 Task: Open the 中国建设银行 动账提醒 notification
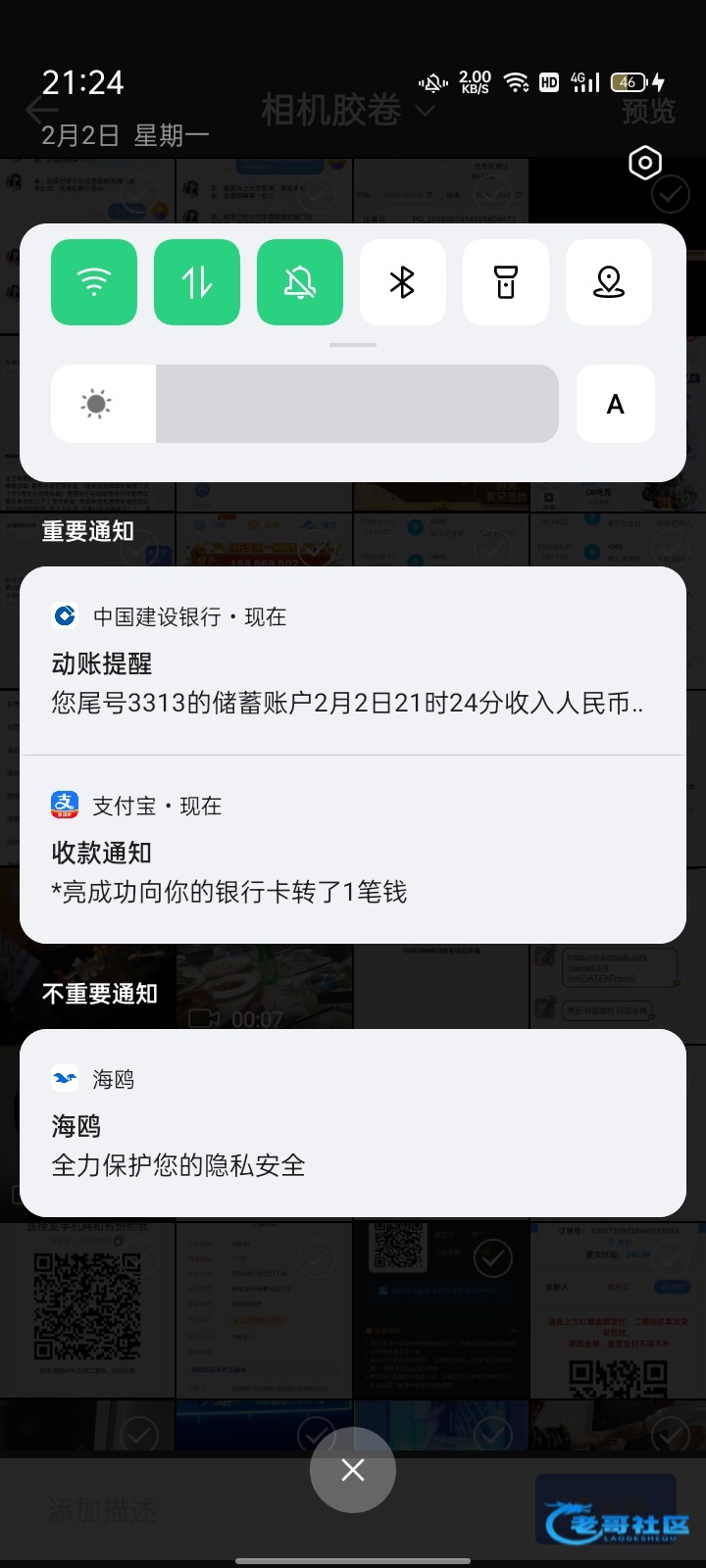(x=353, y=661)
